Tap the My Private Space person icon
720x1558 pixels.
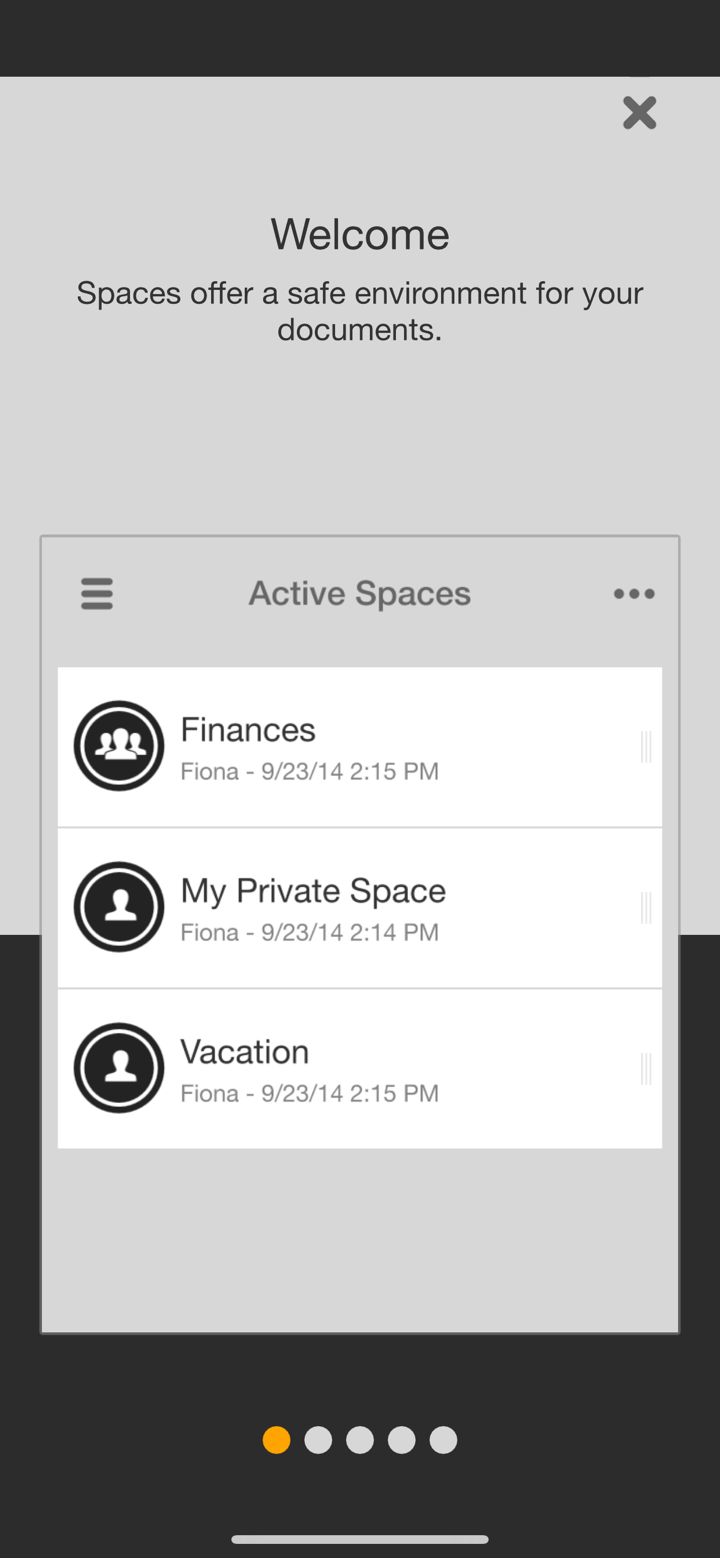[x=119, y=906]
